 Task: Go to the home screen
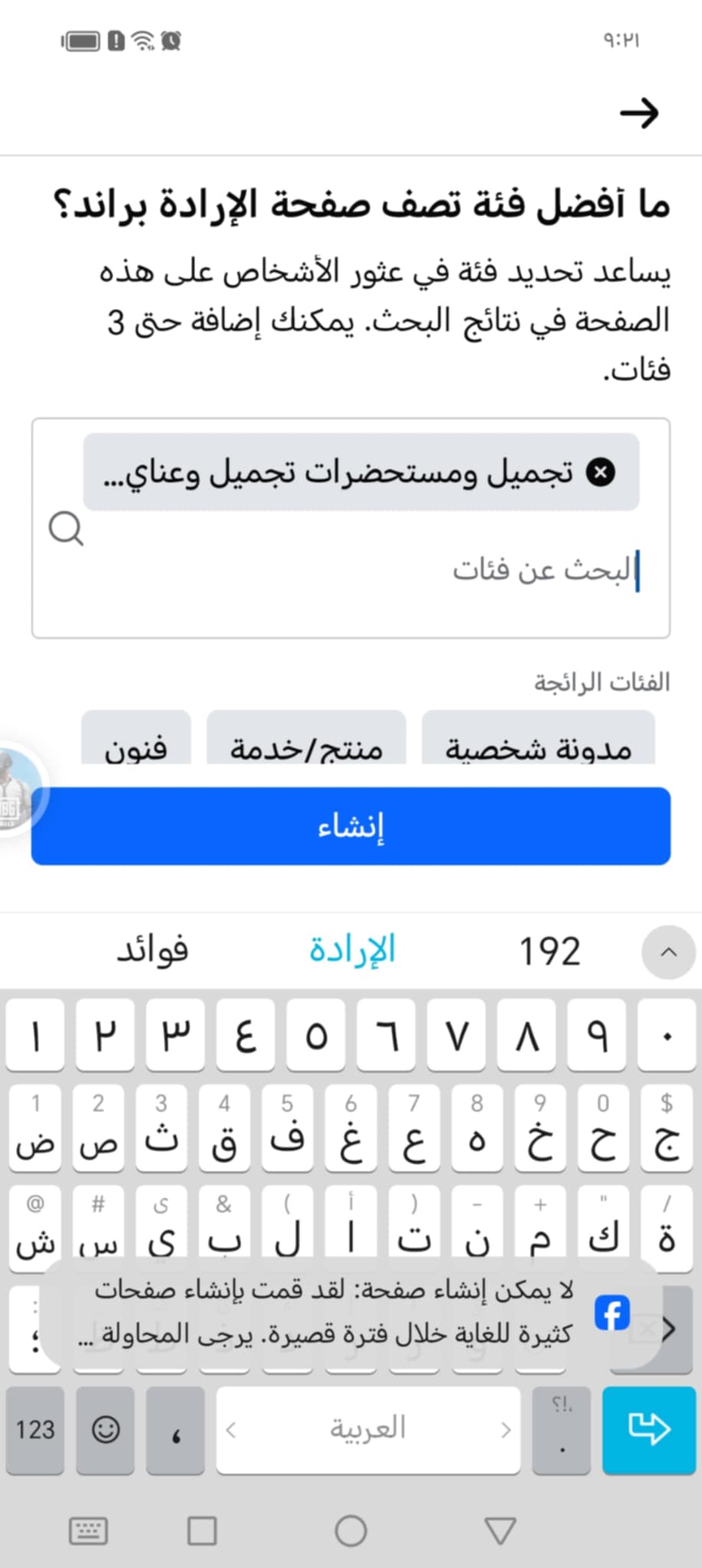point(351,1530)
